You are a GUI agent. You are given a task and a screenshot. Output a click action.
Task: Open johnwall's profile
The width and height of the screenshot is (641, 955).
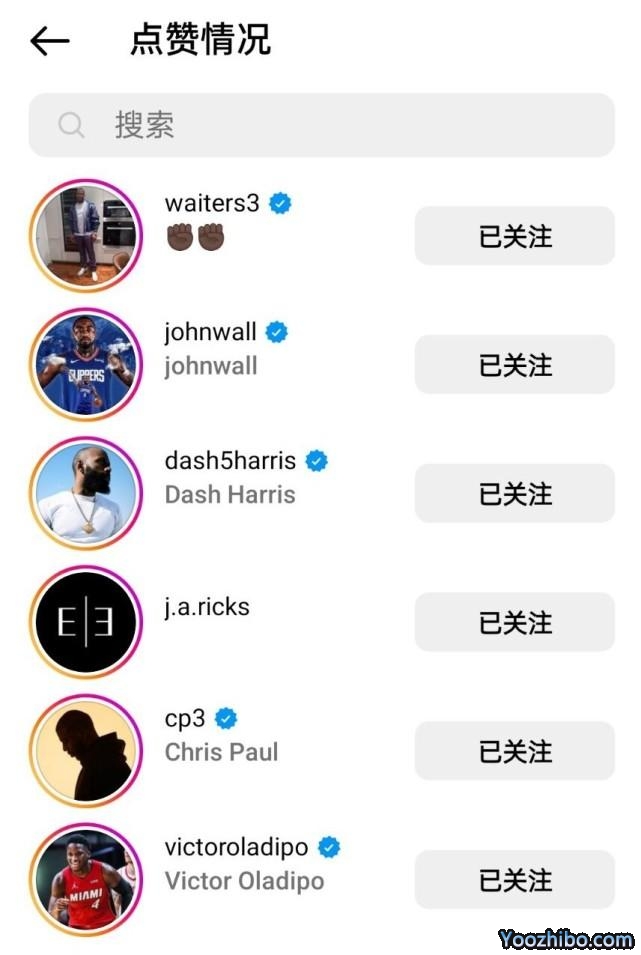210,332
